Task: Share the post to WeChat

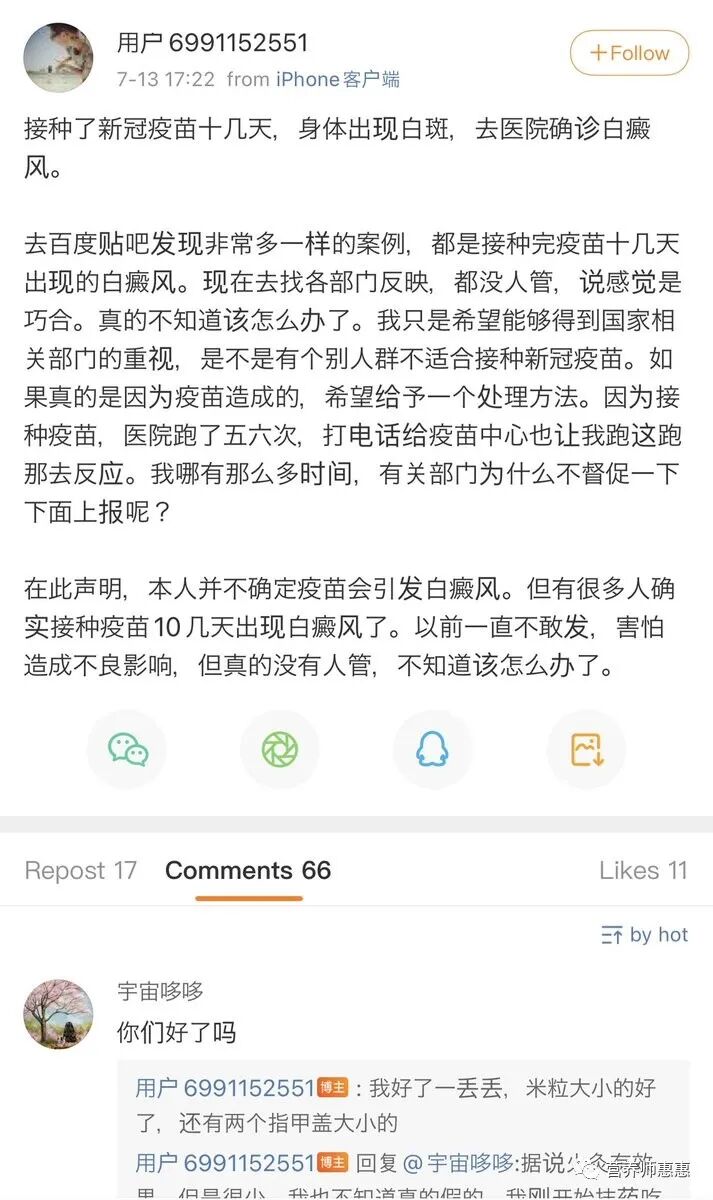Action: coord(127,749)
